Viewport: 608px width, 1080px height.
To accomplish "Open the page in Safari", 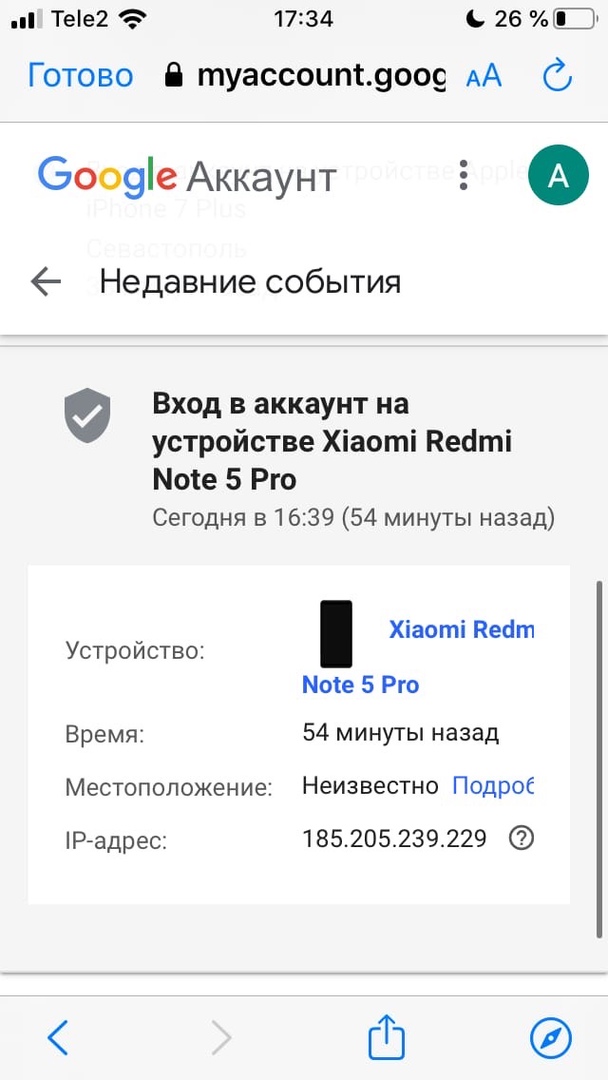I will [x=550, y=1039].
